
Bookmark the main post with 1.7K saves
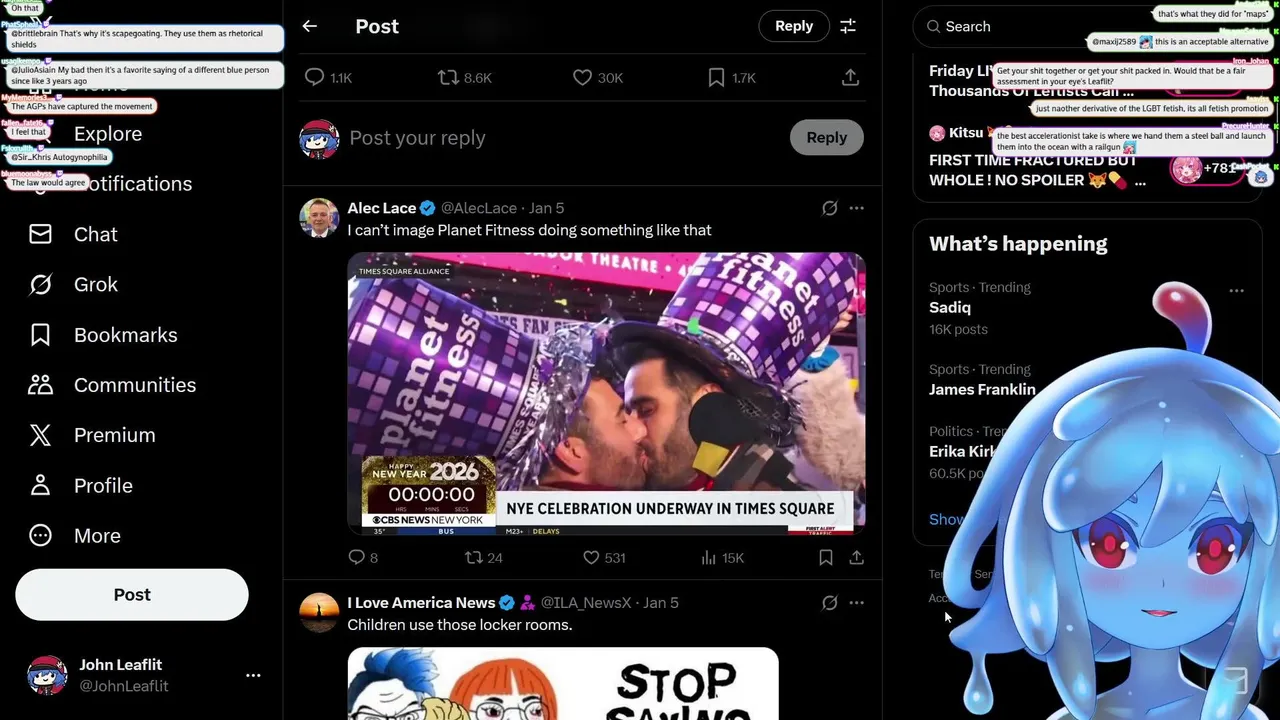716,77
